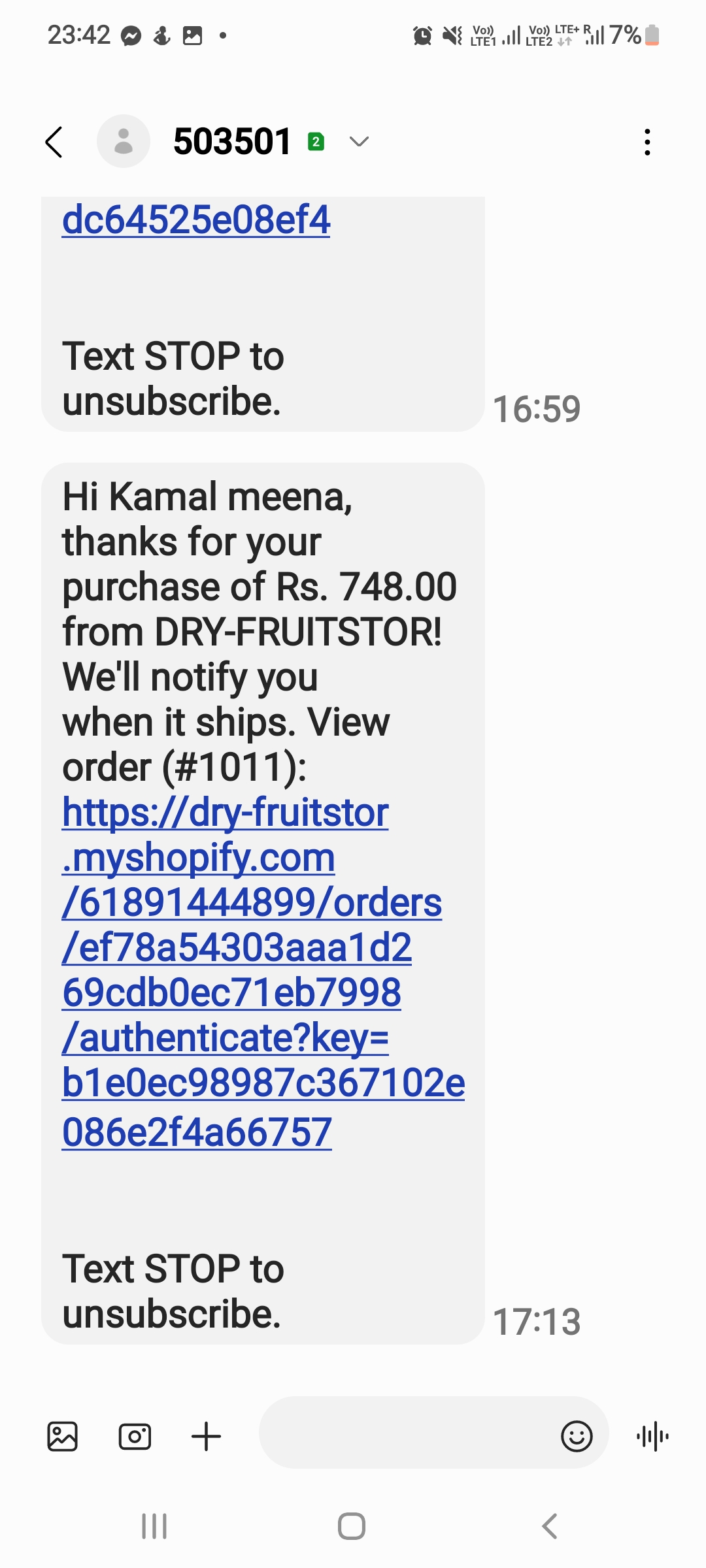Attach an image from gallery
This screenshot has width=706, height=1568.
tap(63, 1436)
